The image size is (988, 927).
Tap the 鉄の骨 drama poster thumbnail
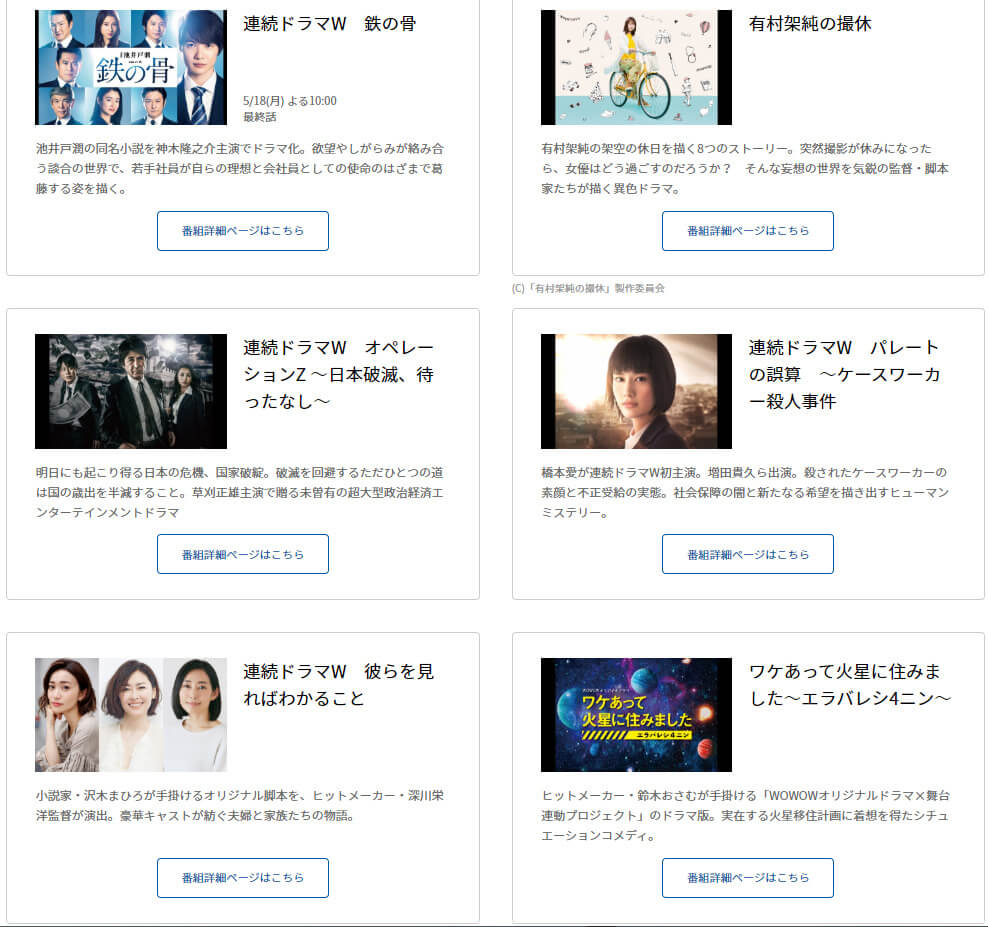point(131,67)
